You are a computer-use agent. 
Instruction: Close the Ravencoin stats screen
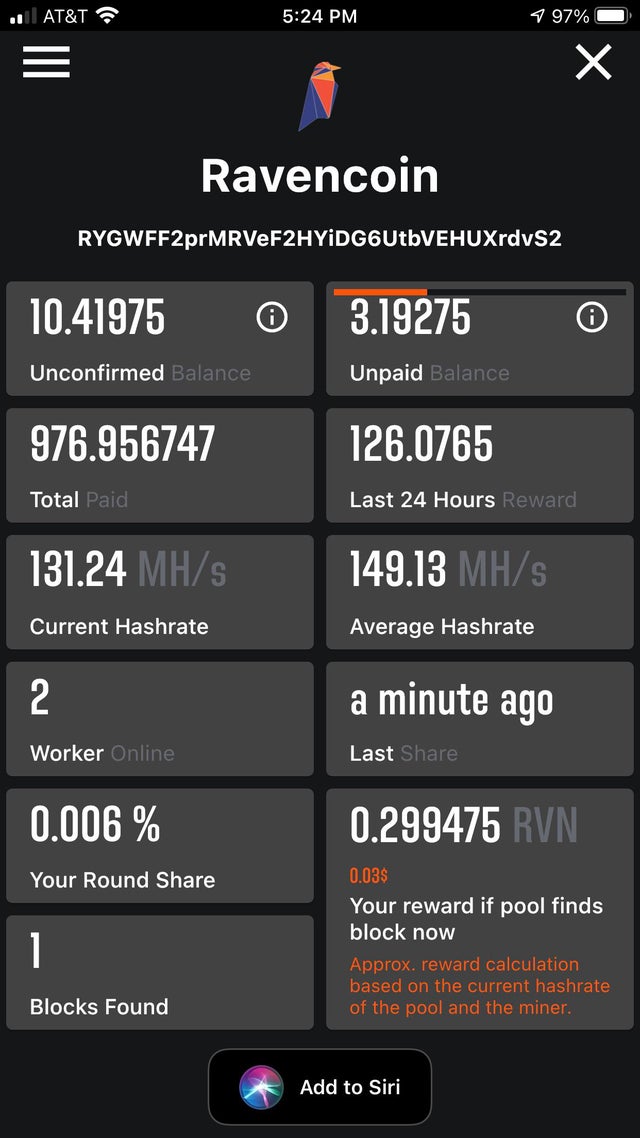point(594,62)
